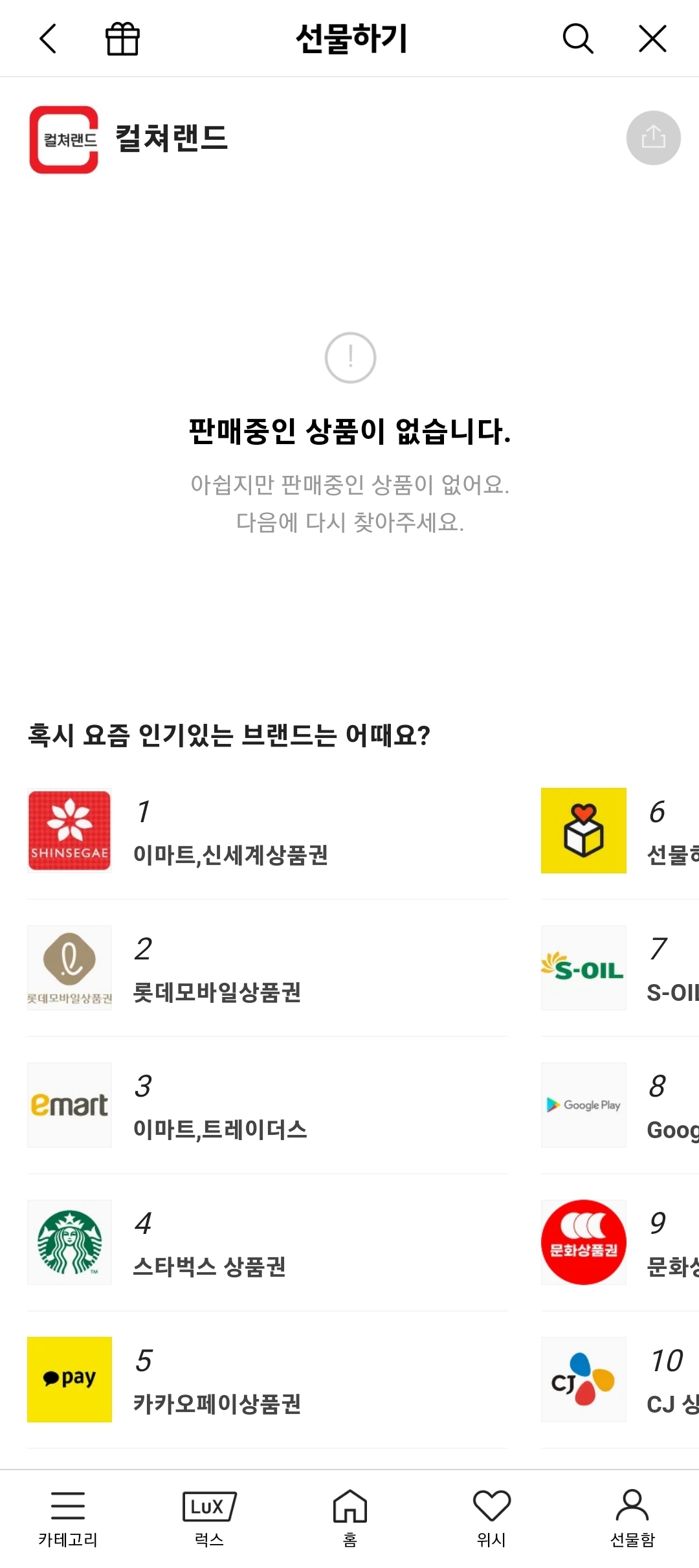
Task: Close the 선물하기 screen
Action: (652, 39)
